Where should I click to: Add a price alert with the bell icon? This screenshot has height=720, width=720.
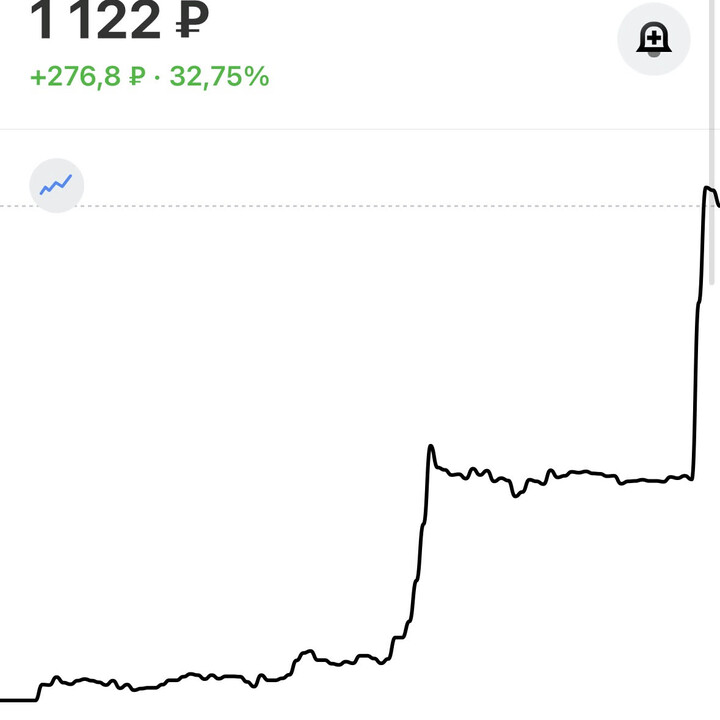pos(654,39)
